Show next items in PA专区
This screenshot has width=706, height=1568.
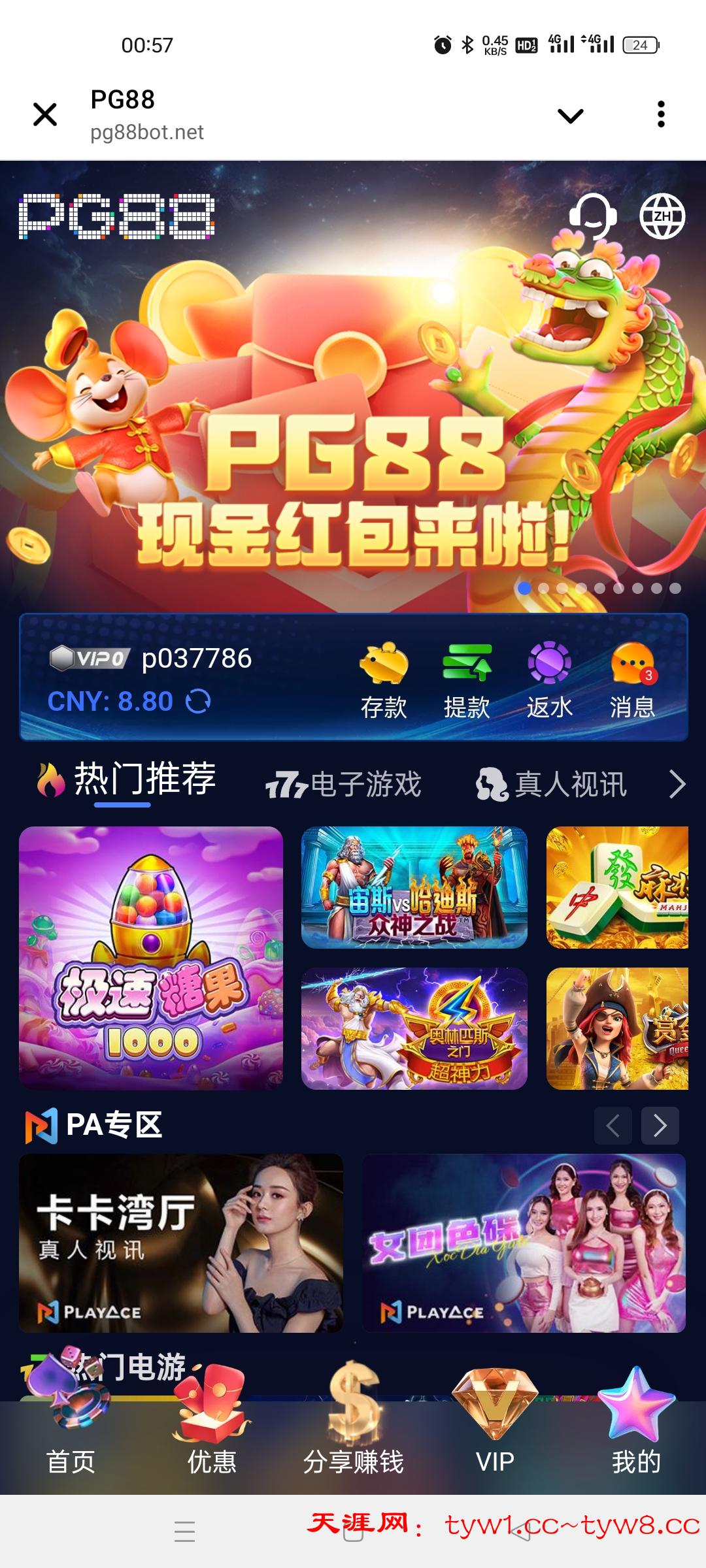pyautogui.click(x=660, y=1125)
